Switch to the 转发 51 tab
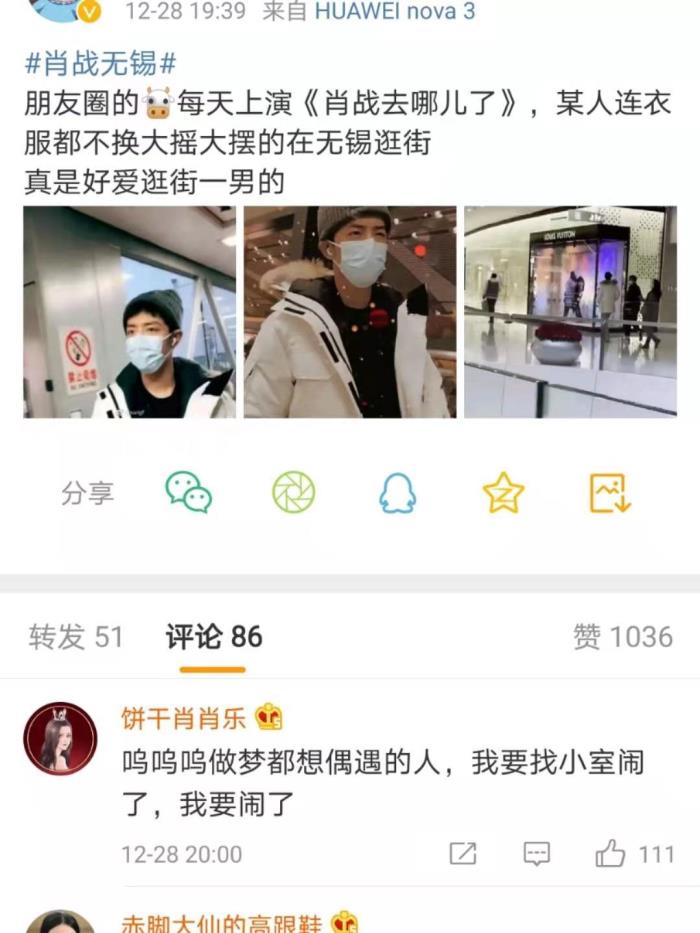Screen dimensions: 700x933 [76, 637]
